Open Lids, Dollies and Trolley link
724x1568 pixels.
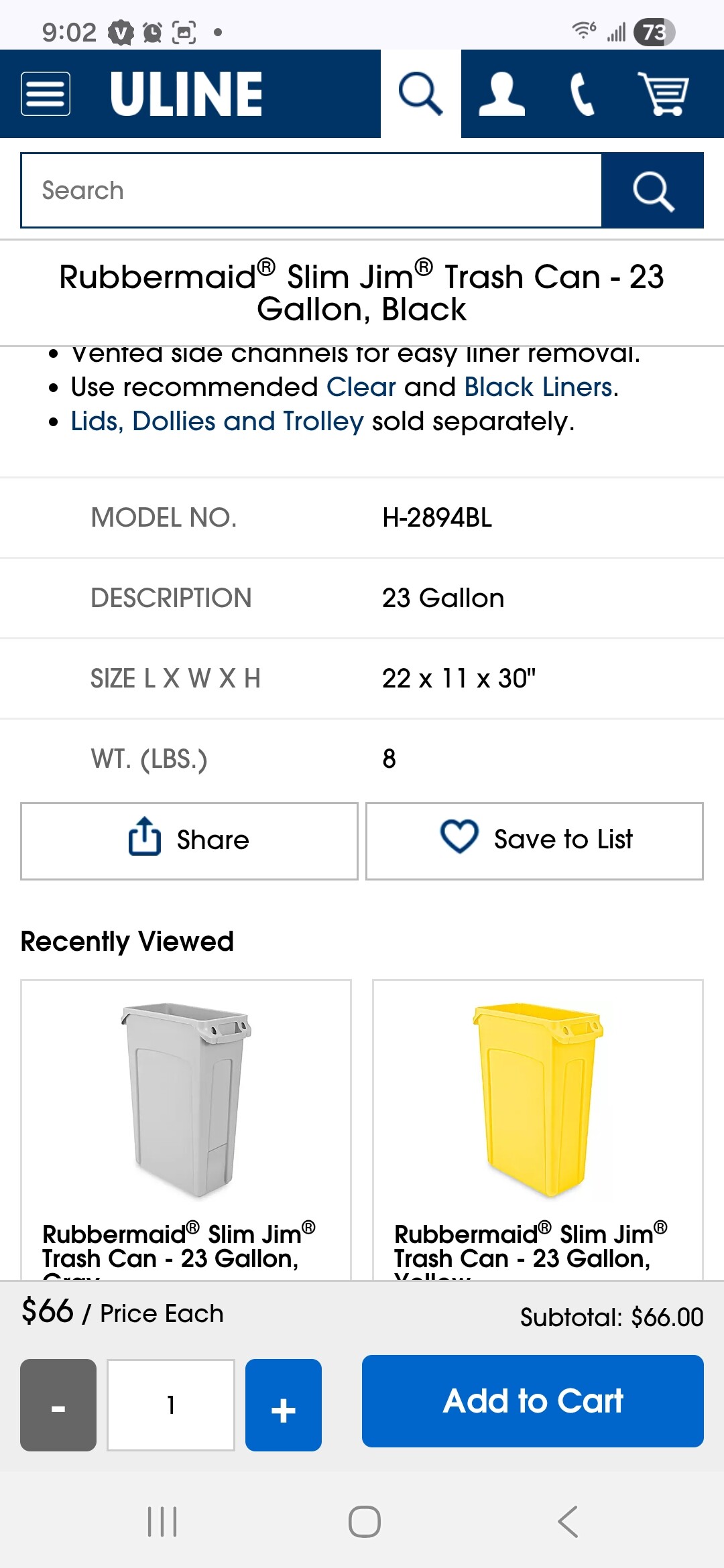217,421
